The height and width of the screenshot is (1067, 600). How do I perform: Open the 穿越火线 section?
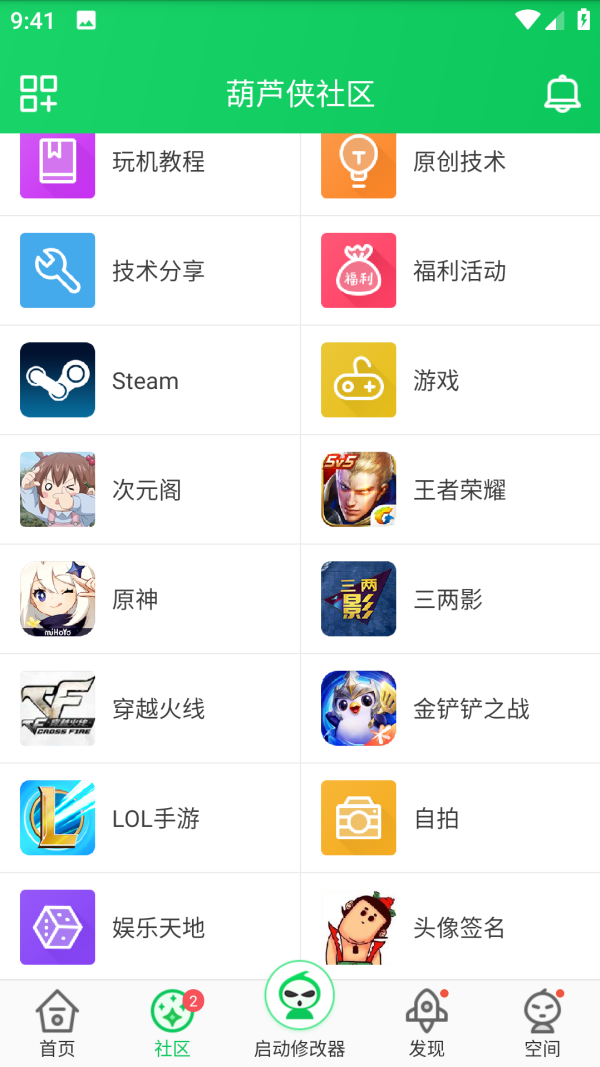coord(150,709)
